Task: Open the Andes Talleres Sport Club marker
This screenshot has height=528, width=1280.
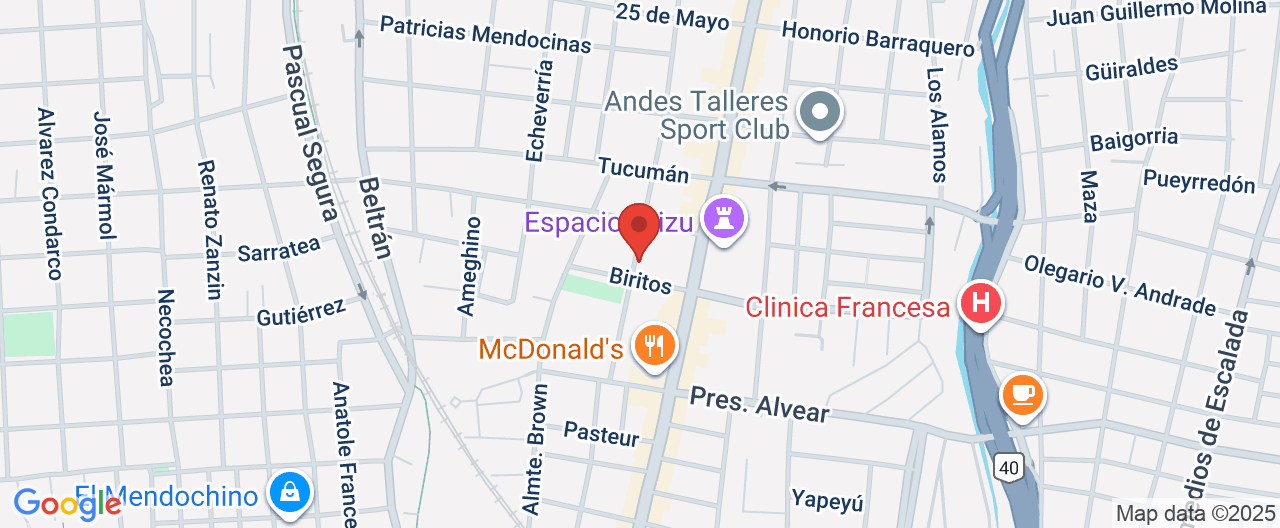Action: (821, 112)
